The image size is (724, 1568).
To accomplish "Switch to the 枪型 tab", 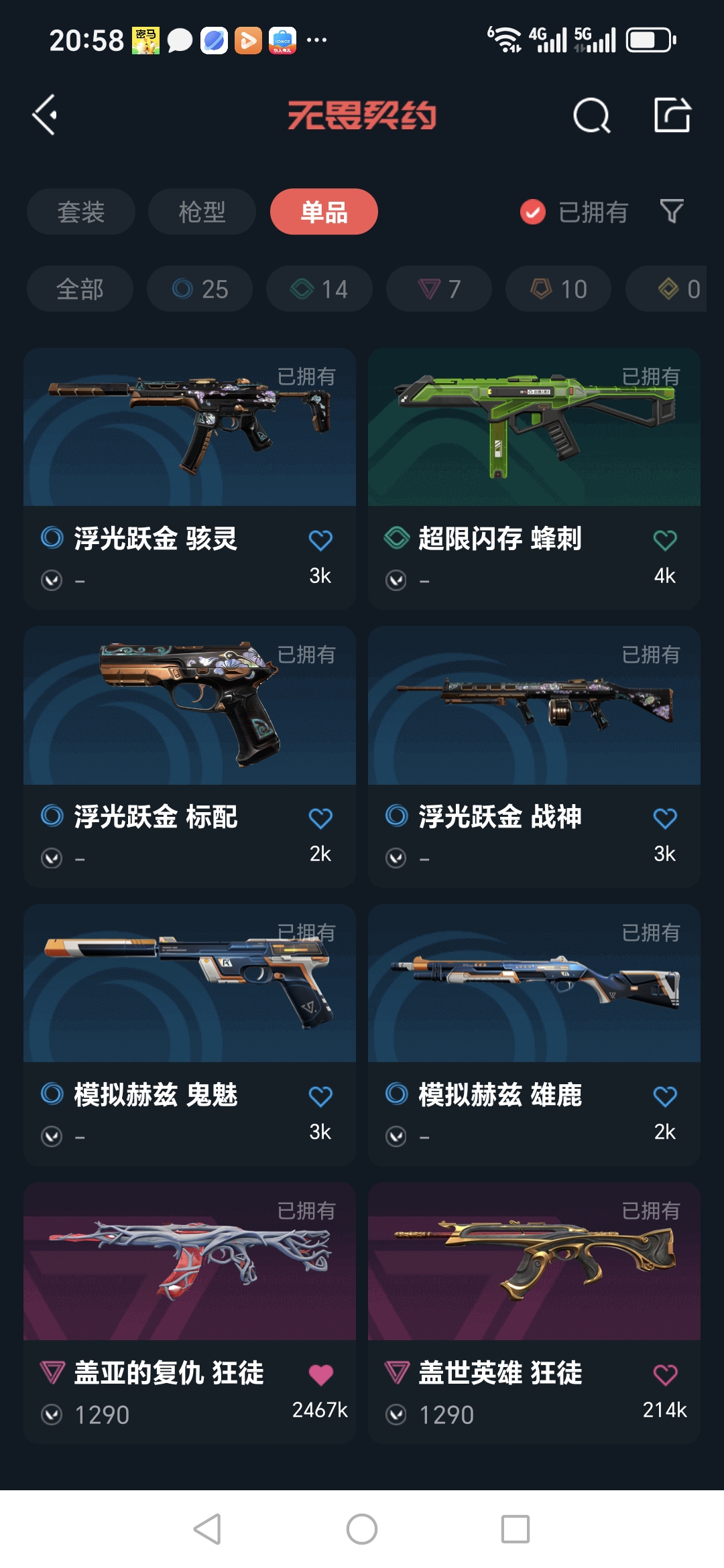I will pyautogui.click(x=202, y=212).
